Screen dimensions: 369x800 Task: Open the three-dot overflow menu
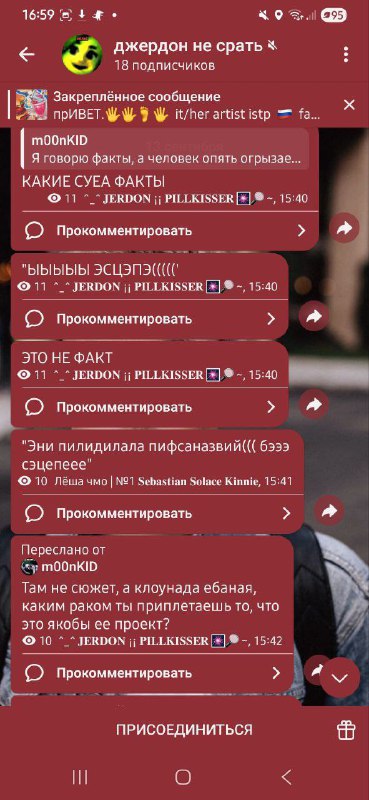pos(346,55)
